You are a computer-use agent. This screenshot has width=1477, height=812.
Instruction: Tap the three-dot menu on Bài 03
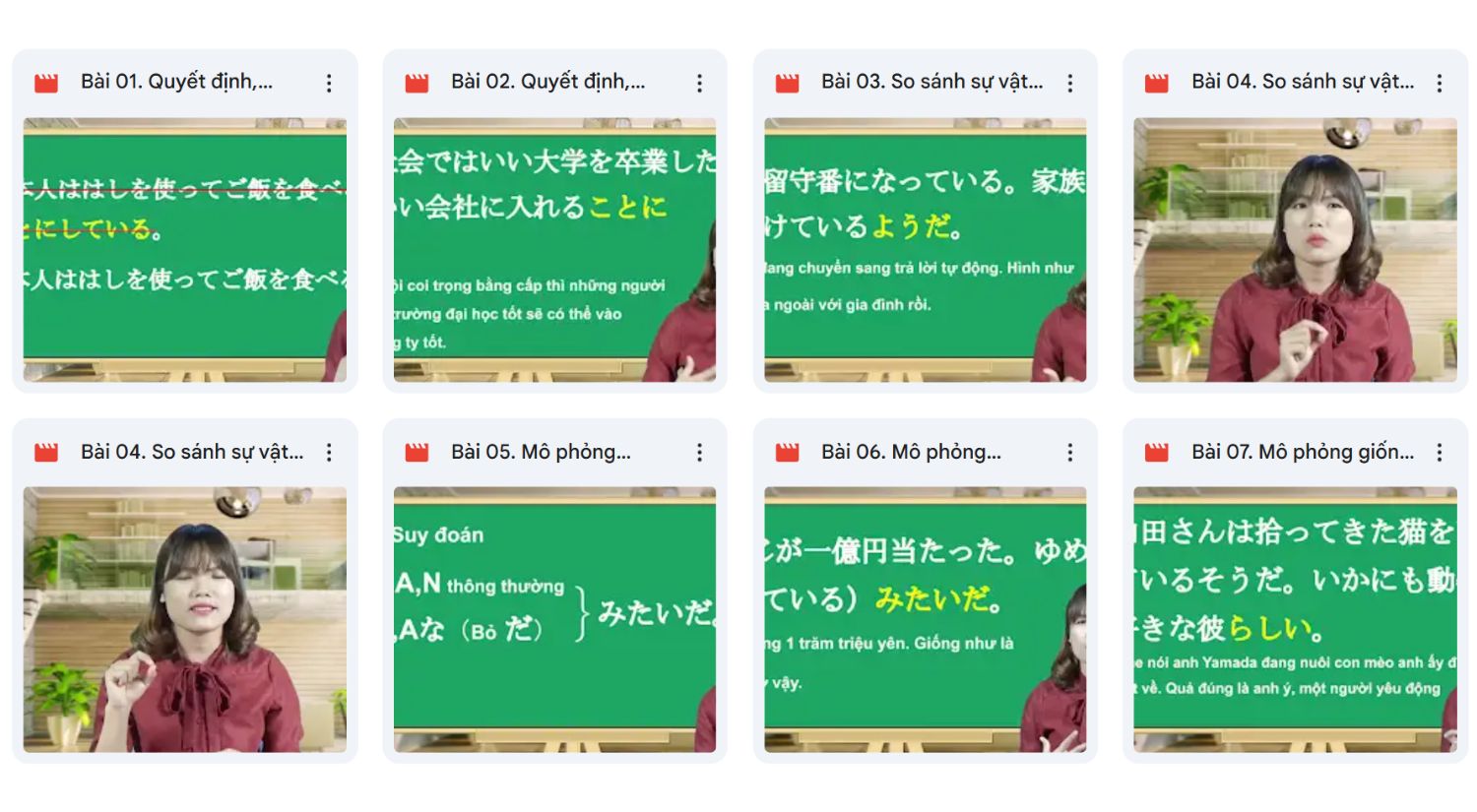[x=1069, y=84]
